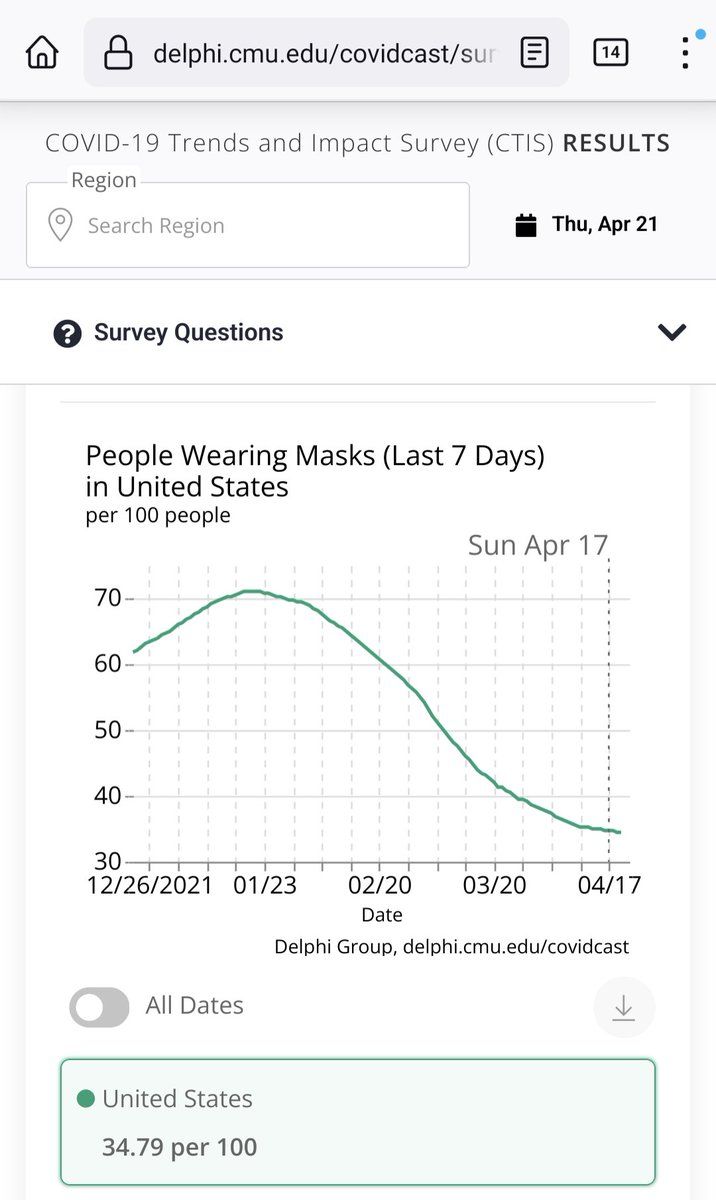Download the chart data
Screen dimensions: 716x1200
624,1007
